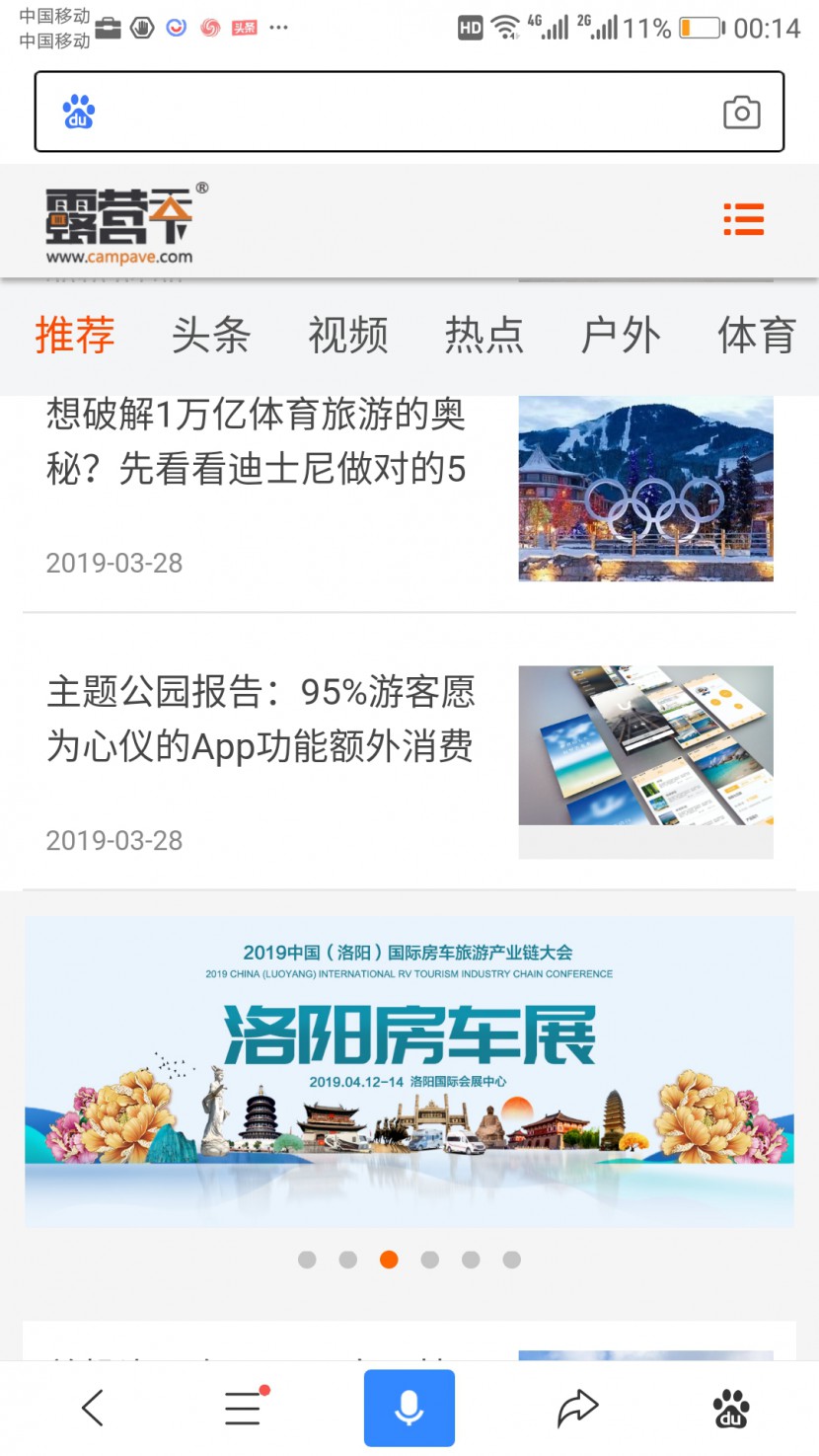Tap the 头条 news app icon in status bar
This screenshot has width=819, height=1456.
coord(243,28)
